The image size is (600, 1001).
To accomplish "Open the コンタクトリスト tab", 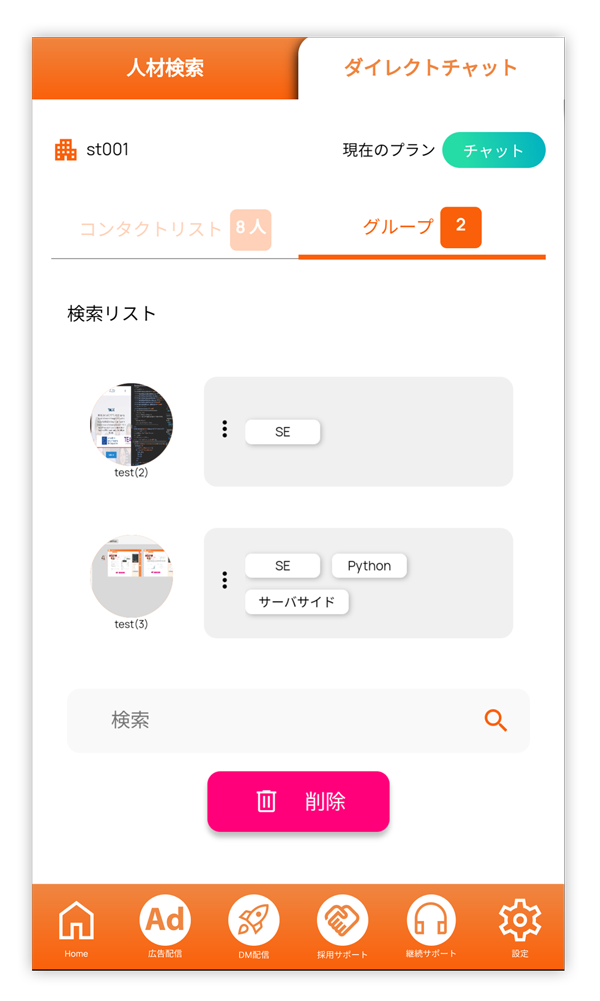I will click(175, 229).
